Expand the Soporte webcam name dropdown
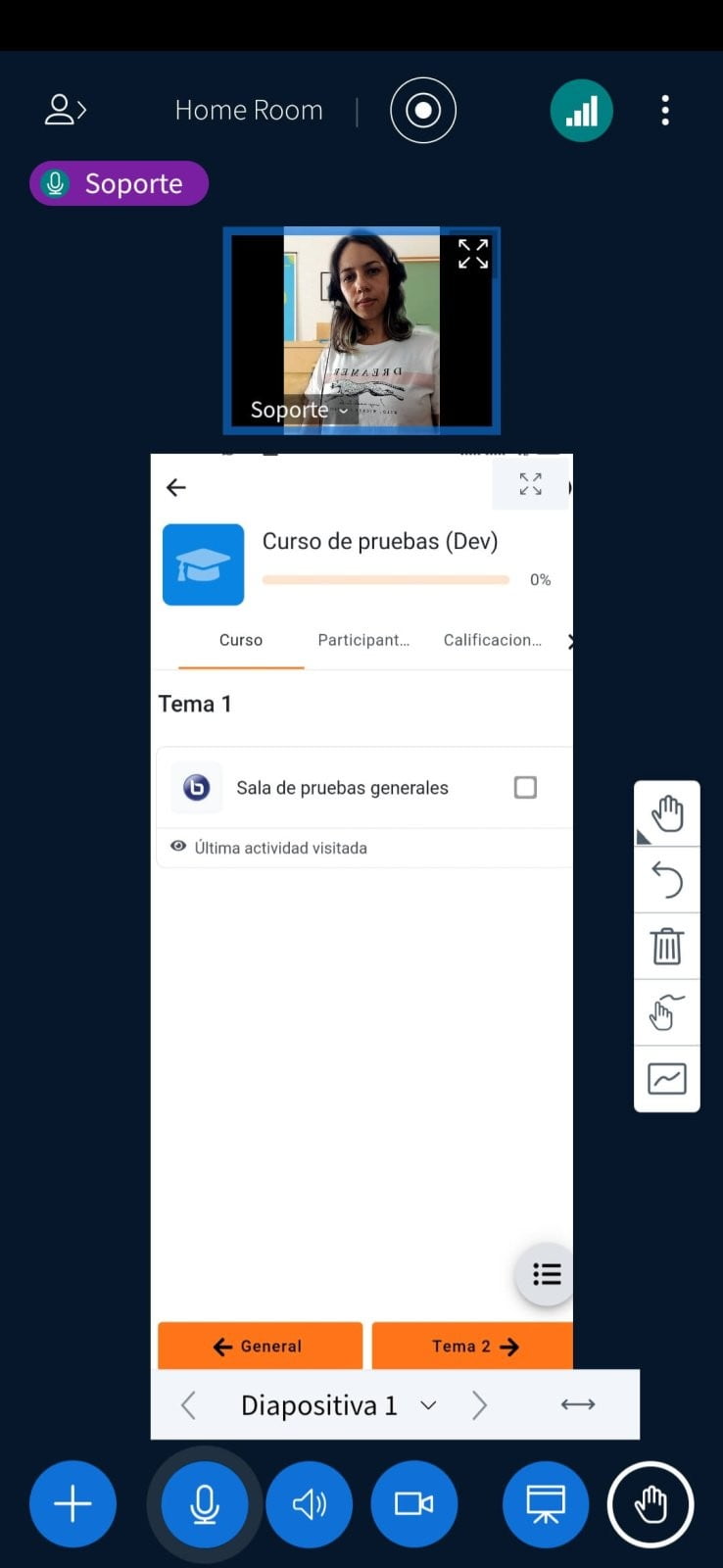This screenshot has width=723, height=1568. [299, 410]
